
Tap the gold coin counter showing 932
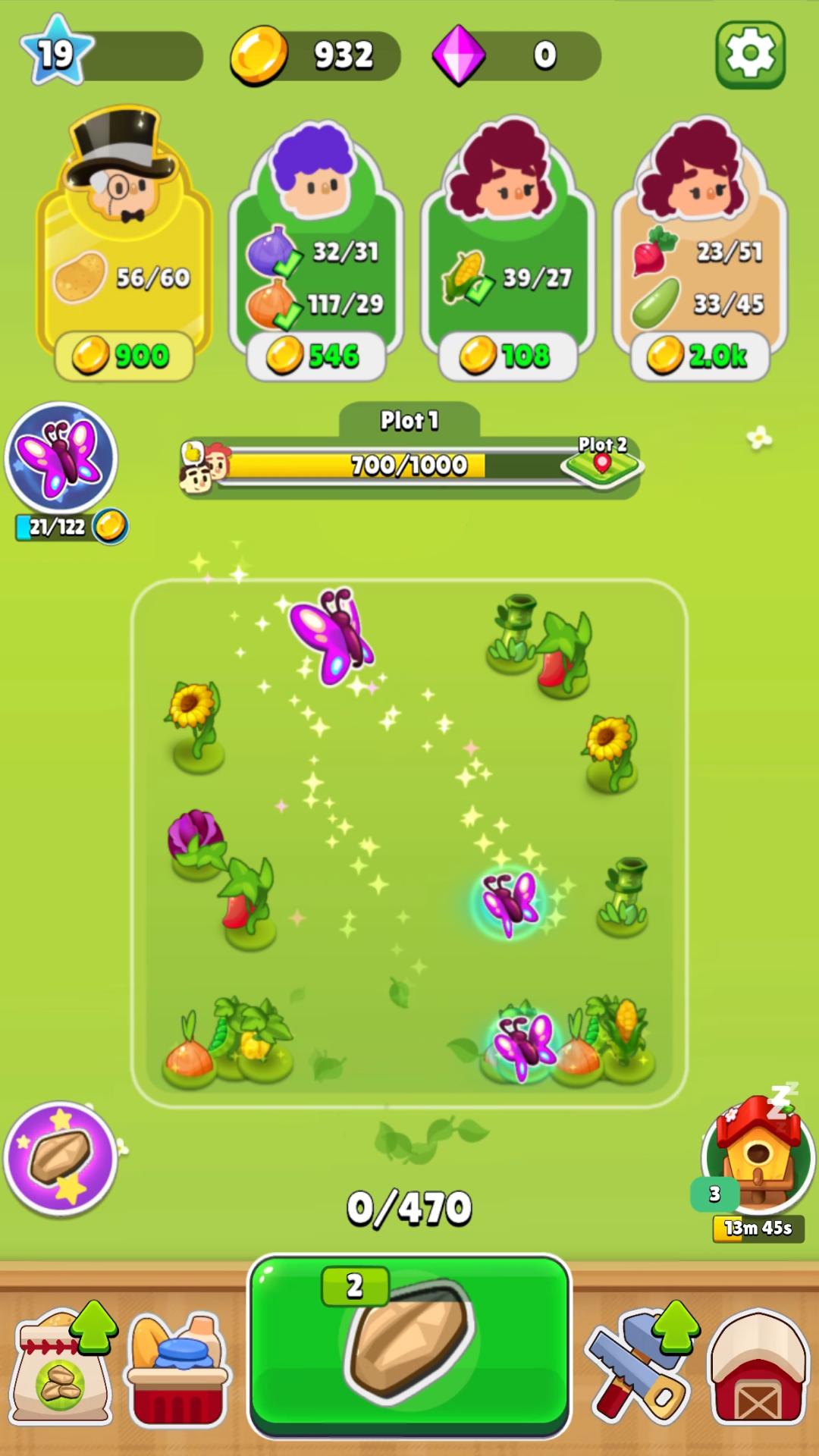pos(315,55)
